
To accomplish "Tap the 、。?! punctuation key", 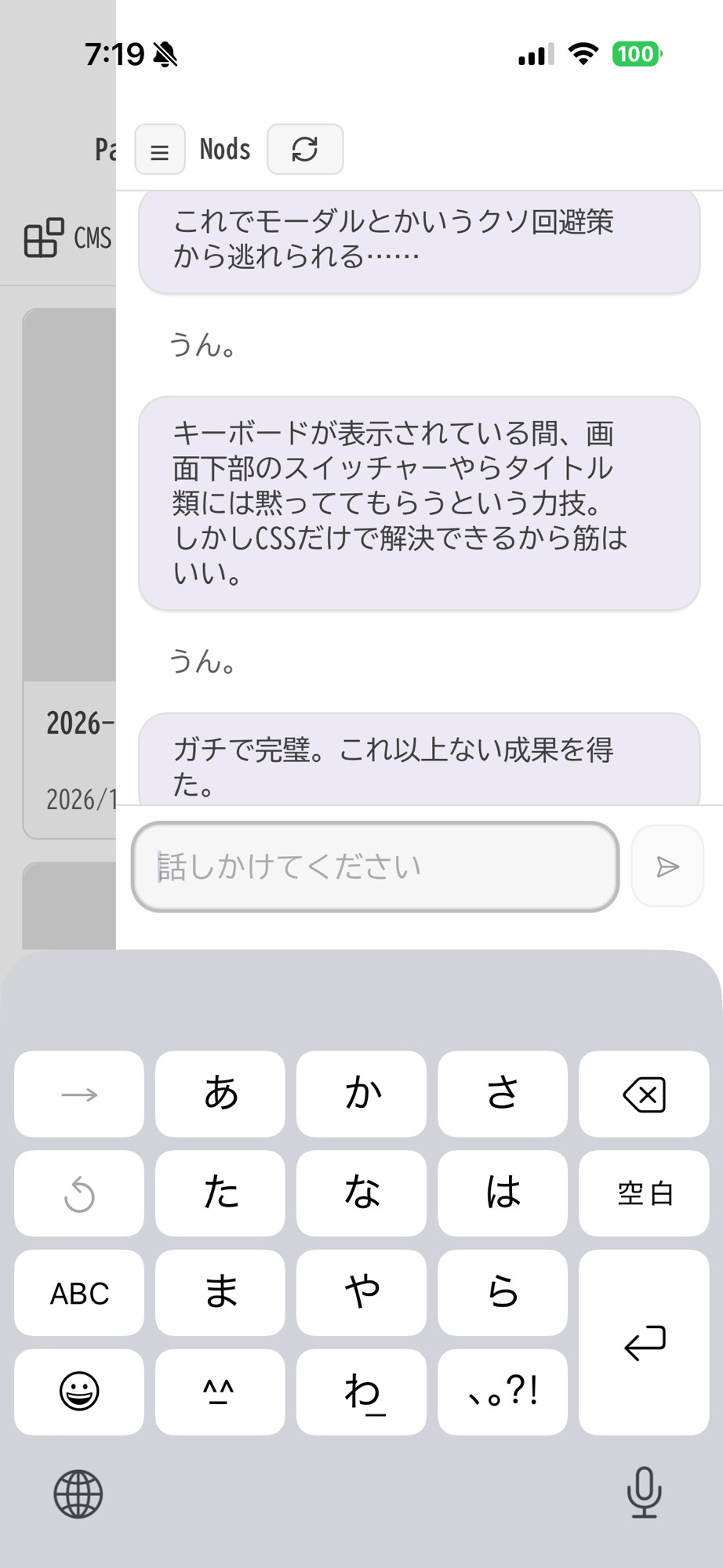I will coord(503,1392).
